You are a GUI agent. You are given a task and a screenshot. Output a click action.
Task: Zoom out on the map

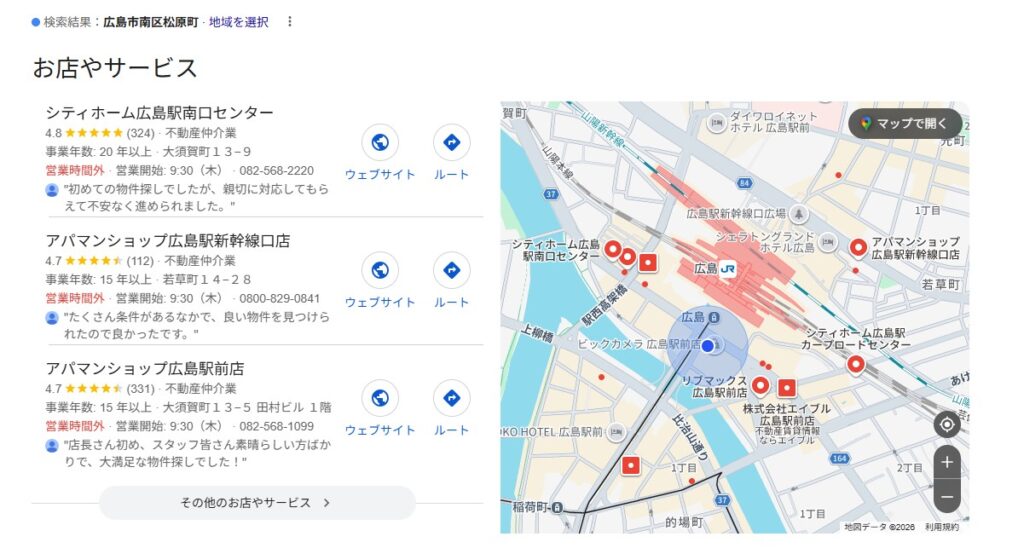pyautogui.click(x=946, y=496)
